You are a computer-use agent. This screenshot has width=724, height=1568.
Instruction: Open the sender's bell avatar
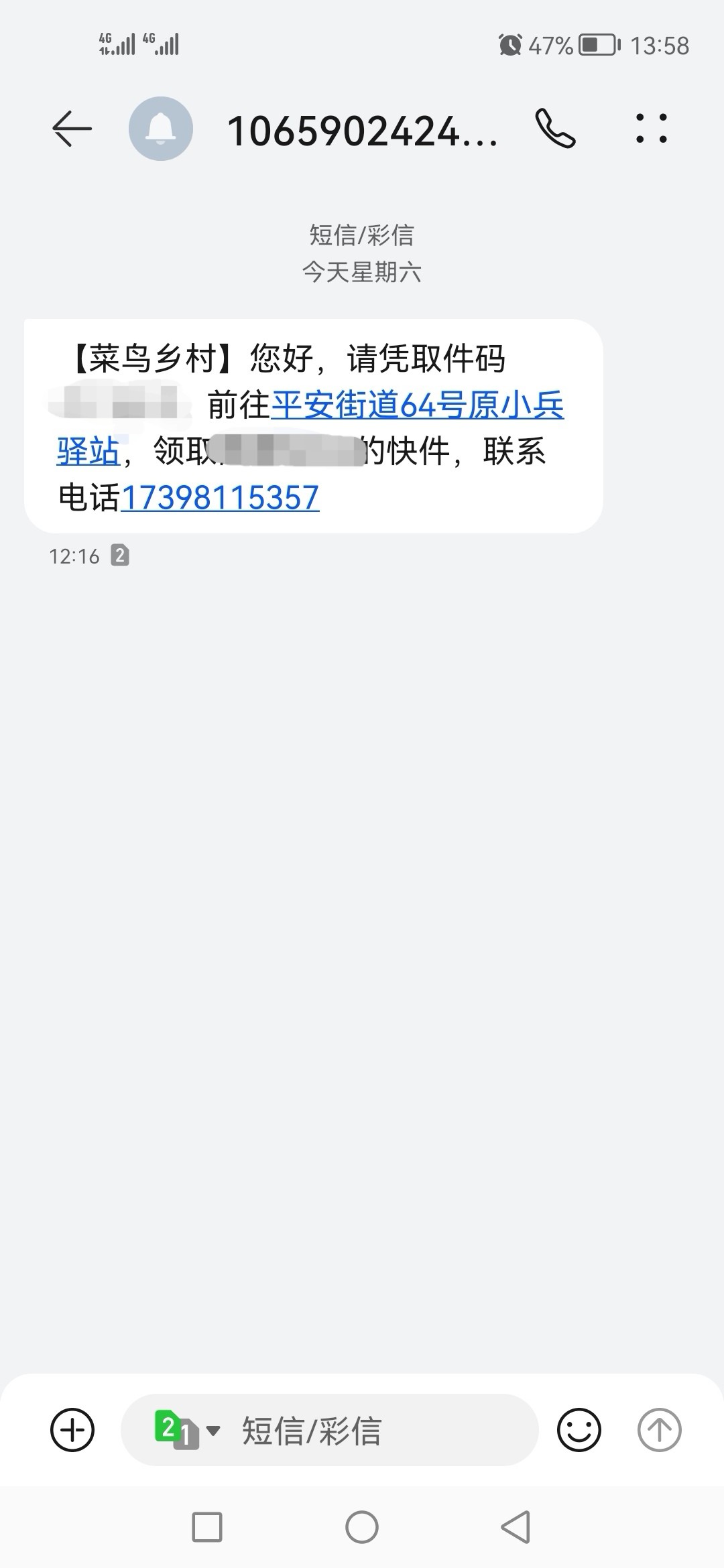pos(161,129)
